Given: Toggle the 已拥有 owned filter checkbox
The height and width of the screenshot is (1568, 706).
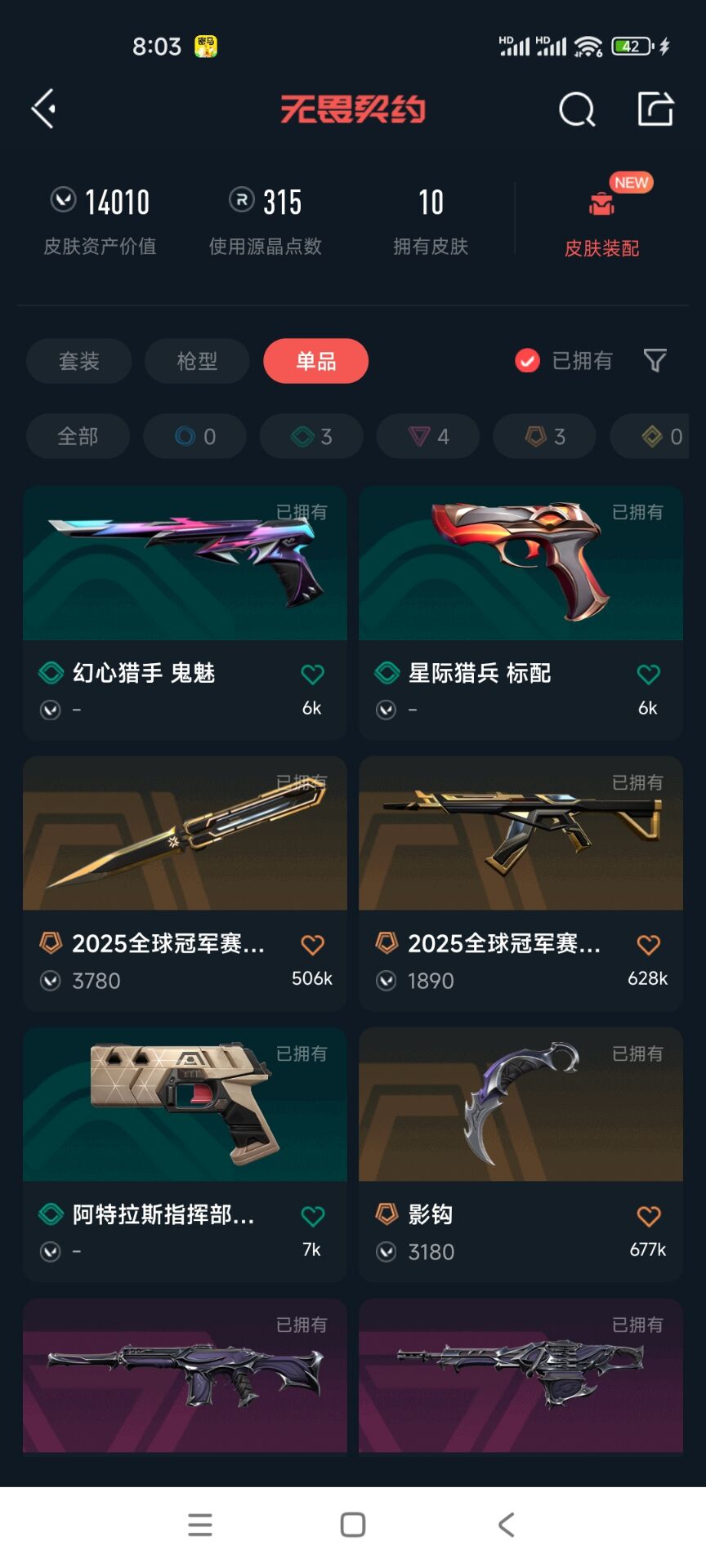Looking at the screenshot, I should pos(526,360).
